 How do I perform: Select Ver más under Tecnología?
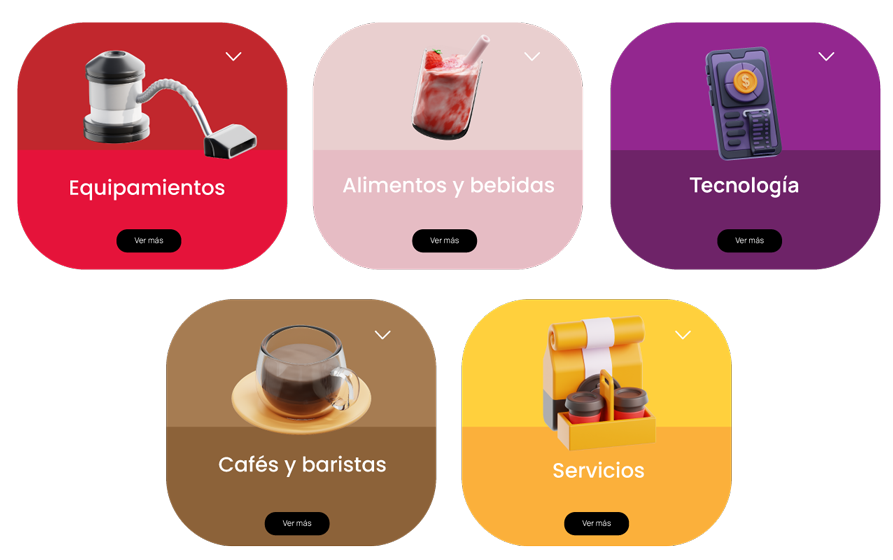[749, 240]
